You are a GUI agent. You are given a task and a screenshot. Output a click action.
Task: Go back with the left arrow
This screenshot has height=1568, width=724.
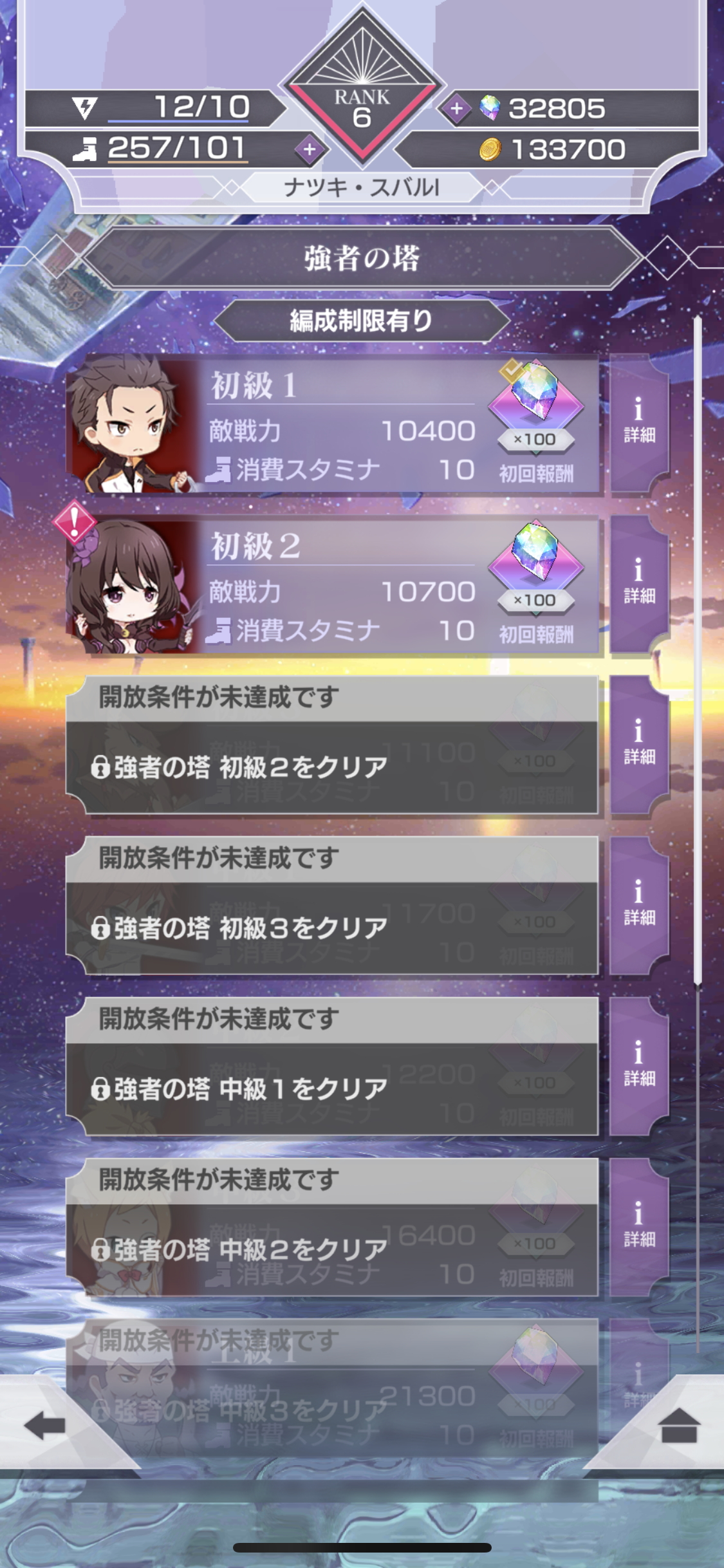tap(45, 1426)
